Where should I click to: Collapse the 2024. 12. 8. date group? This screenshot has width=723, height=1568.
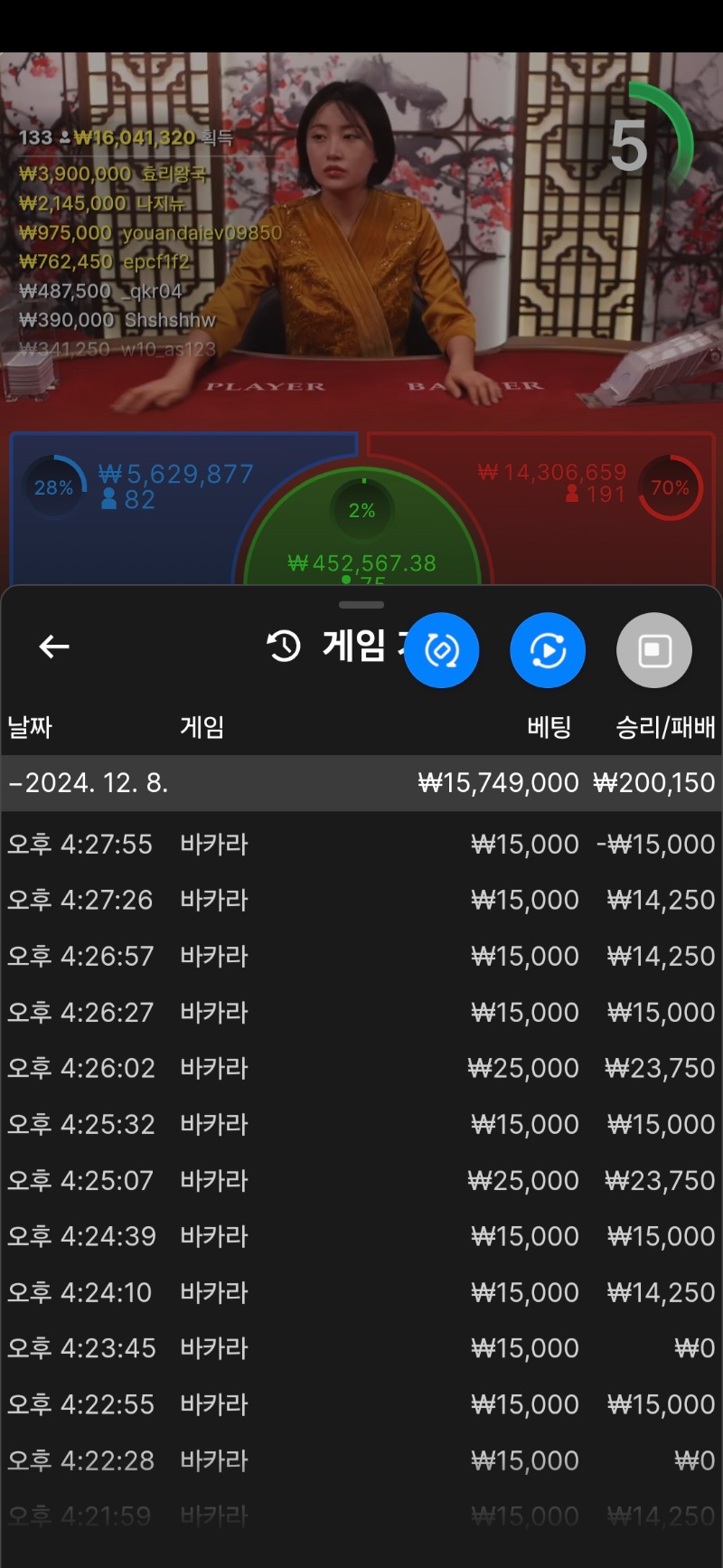[88, 782]
